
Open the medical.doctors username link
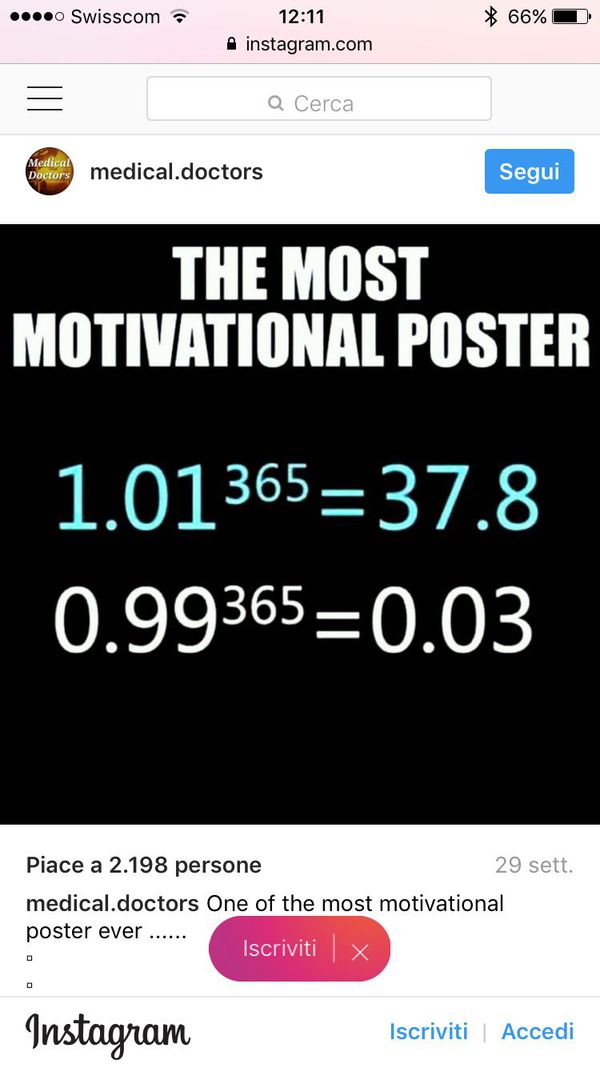pos(176,172)
